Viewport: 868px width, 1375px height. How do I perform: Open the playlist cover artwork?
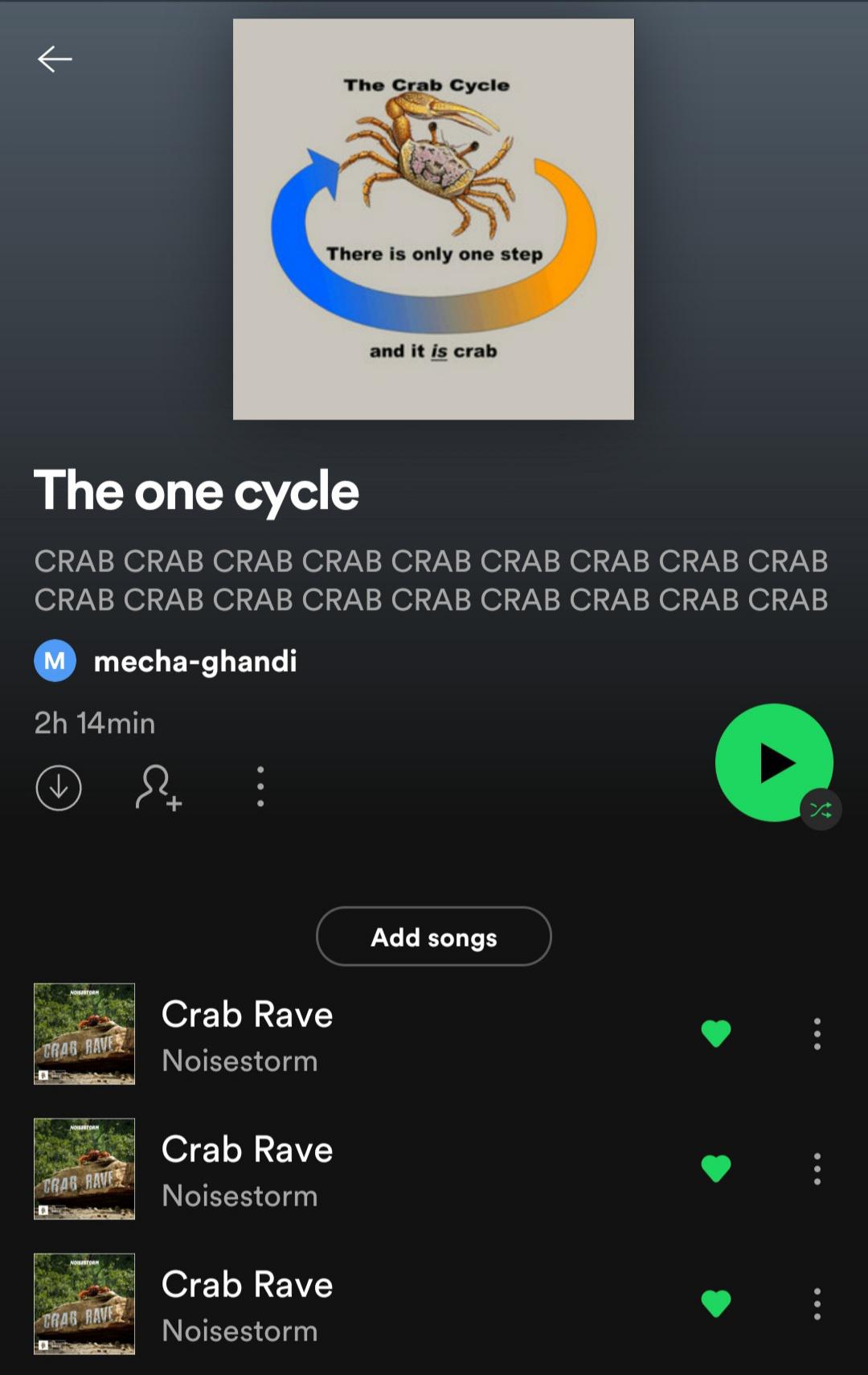(x=432, y=217)
